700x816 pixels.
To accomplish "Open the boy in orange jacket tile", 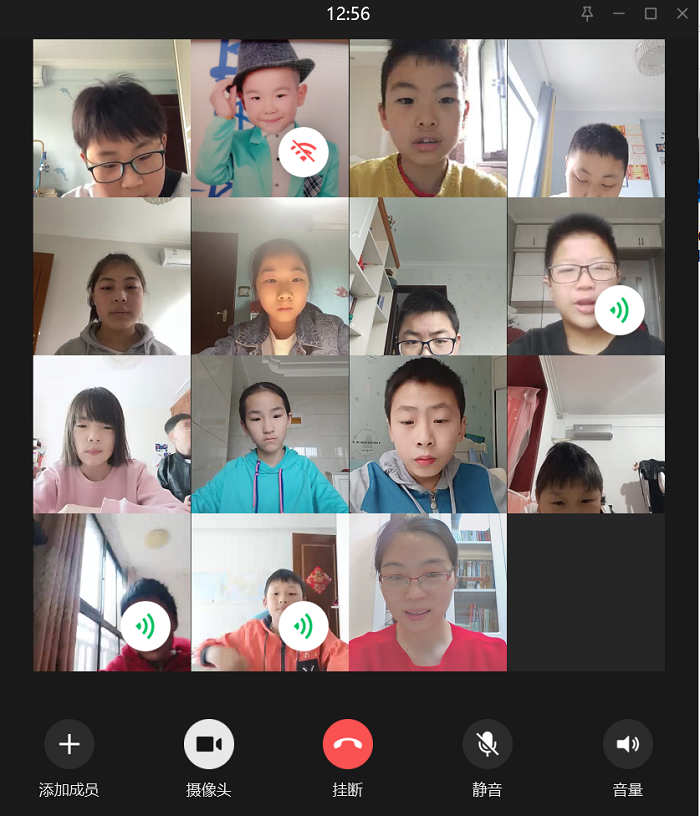I will tap(270, 592).
